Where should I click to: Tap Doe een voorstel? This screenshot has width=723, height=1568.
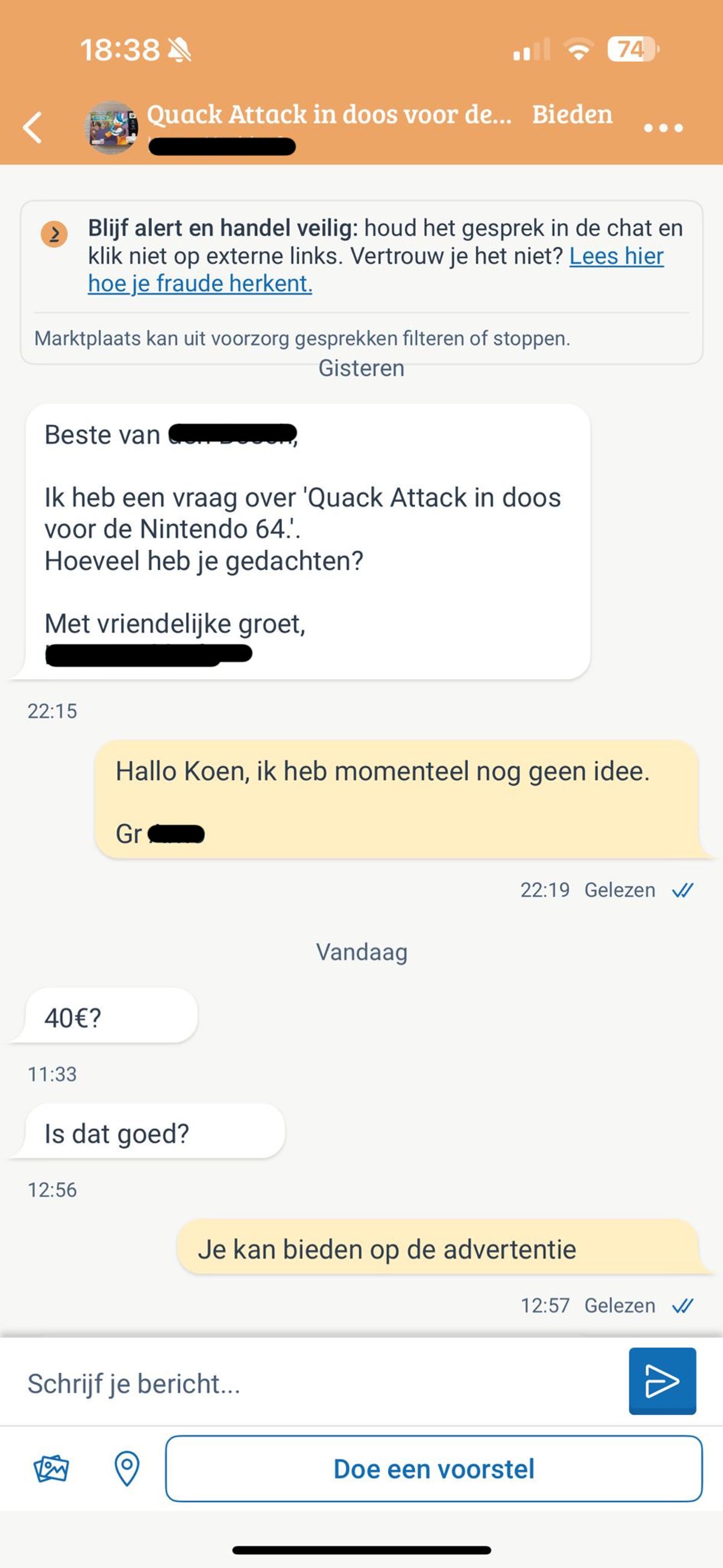pyautogui.click(x=433, y=1469)
